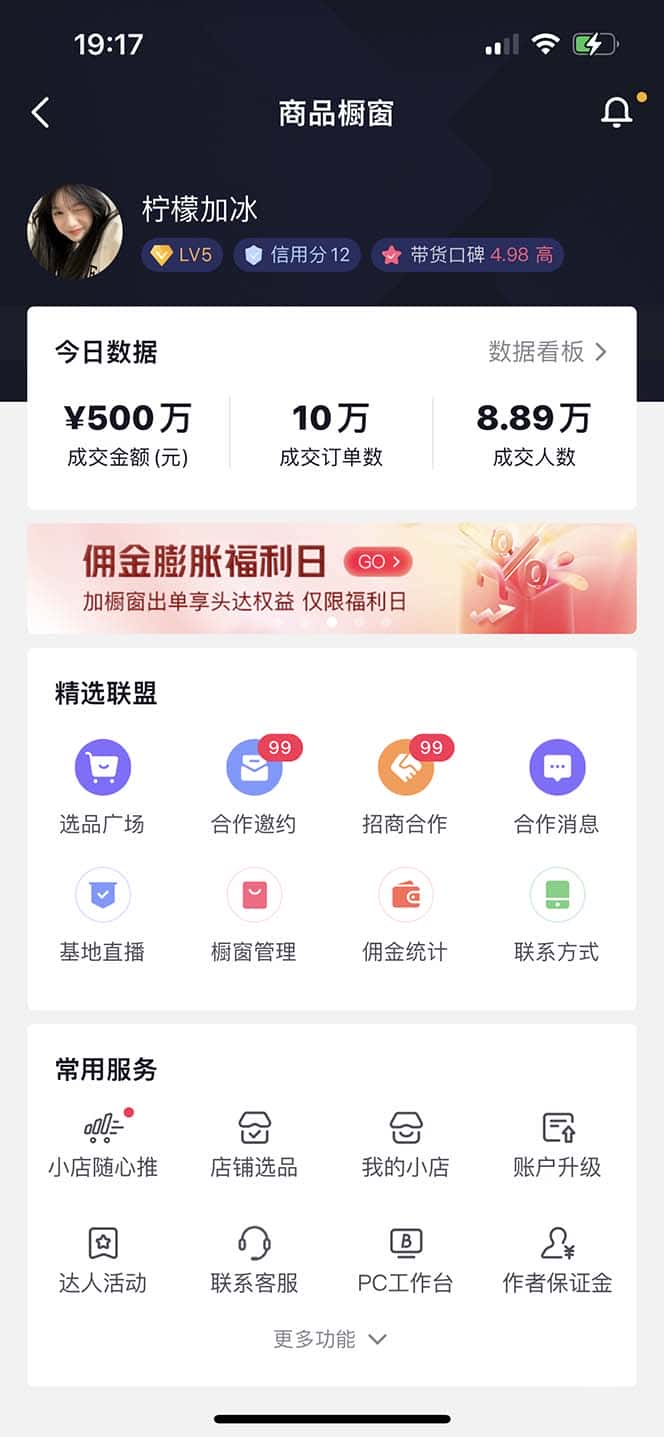Open the notifications bell
Viewport: 664px width, 1437px height.
coord(616,113)
